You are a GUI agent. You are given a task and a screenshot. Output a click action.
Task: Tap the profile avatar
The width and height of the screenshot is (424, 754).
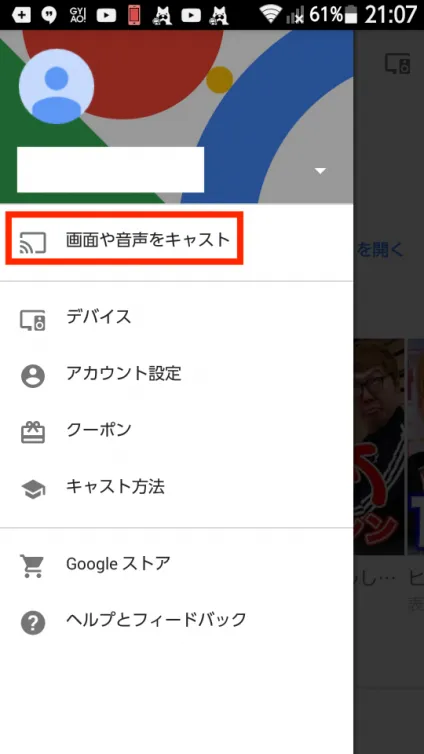tap(56, 87)
